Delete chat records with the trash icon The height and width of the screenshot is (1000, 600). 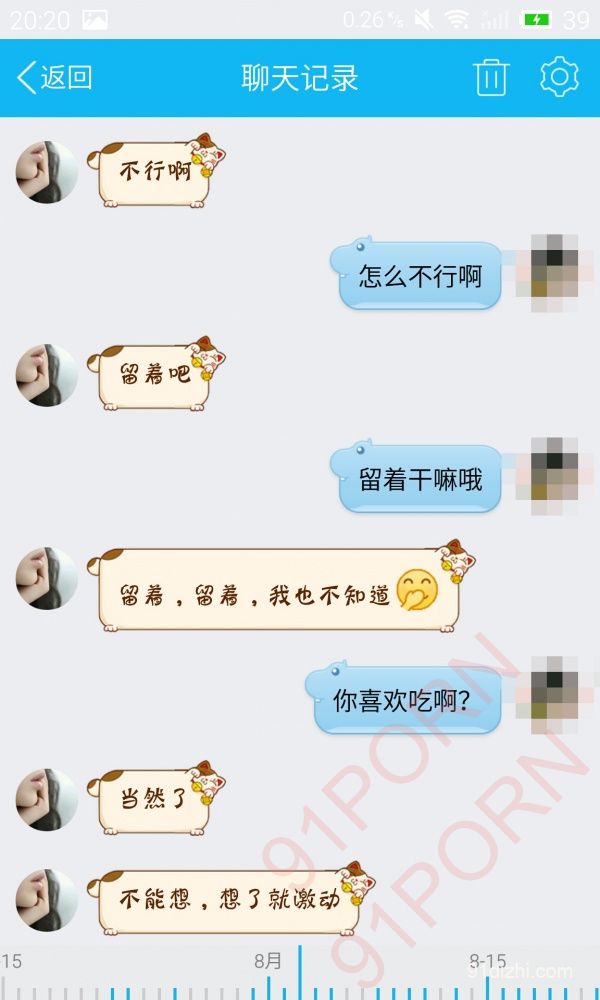pyautogui.click(x=491, y=77)
